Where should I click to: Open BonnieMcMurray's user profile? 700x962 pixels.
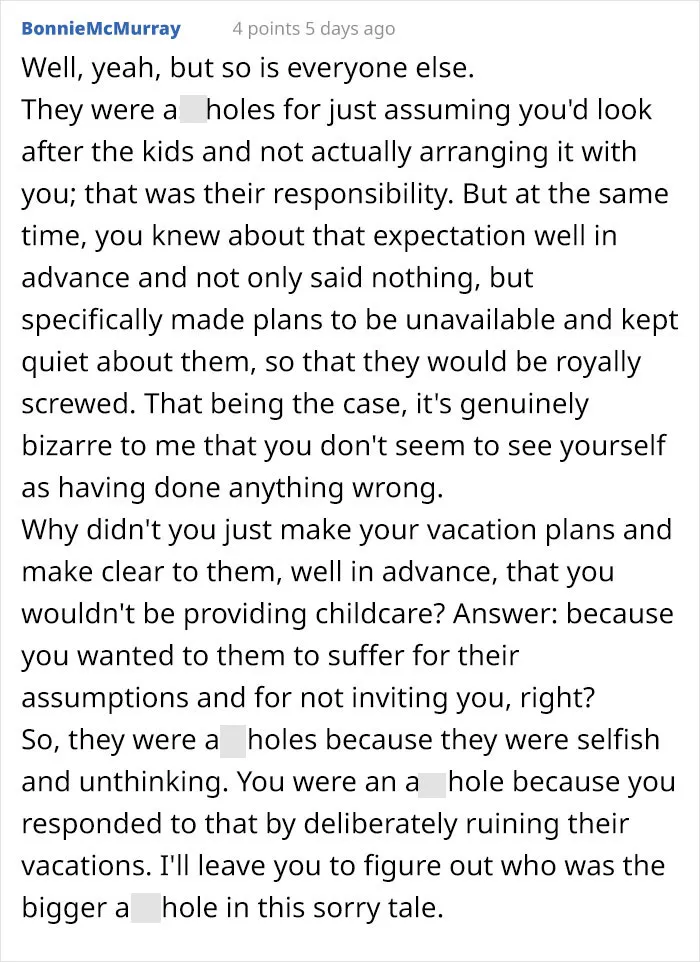[101, 29]
